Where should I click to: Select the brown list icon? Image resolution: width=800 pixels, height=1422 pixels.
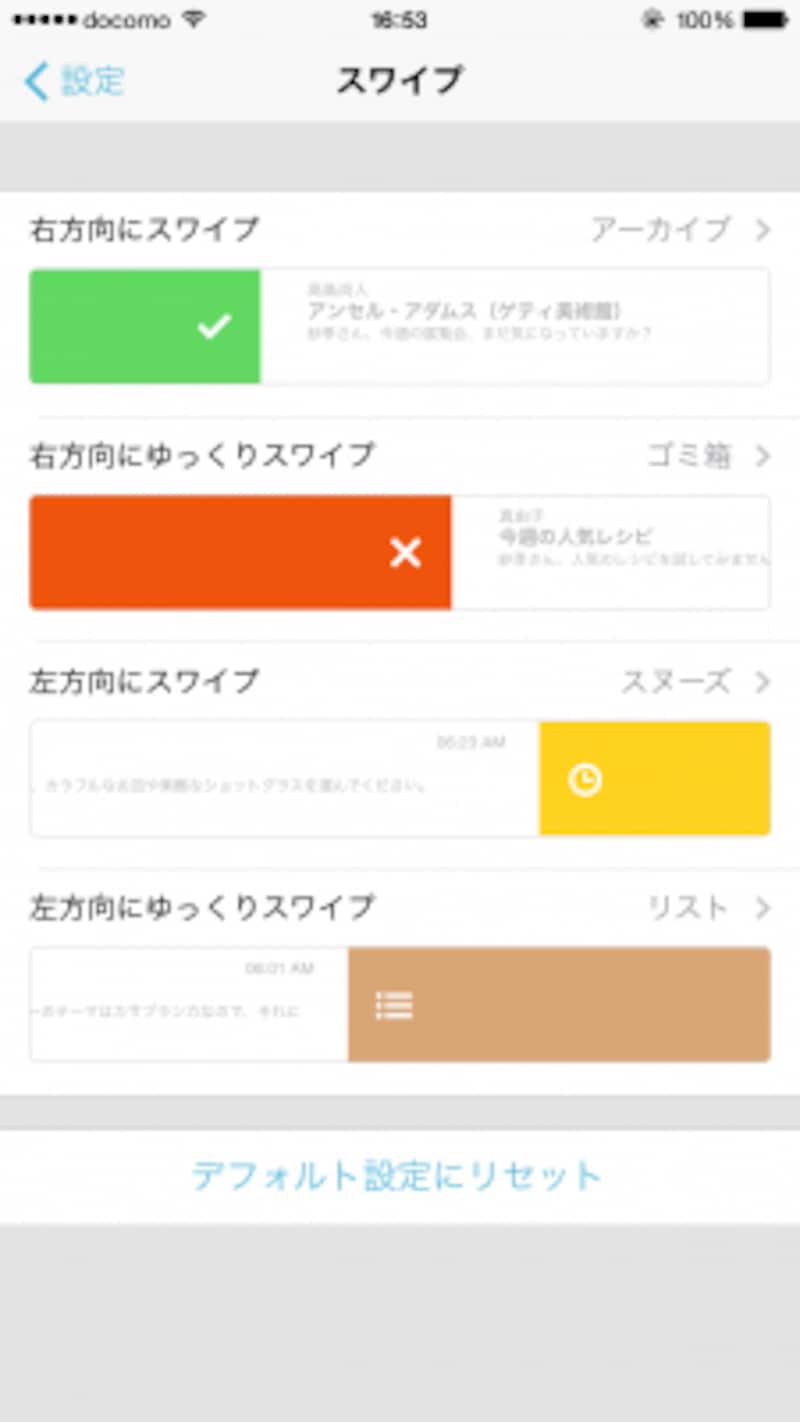[395, 1004]
